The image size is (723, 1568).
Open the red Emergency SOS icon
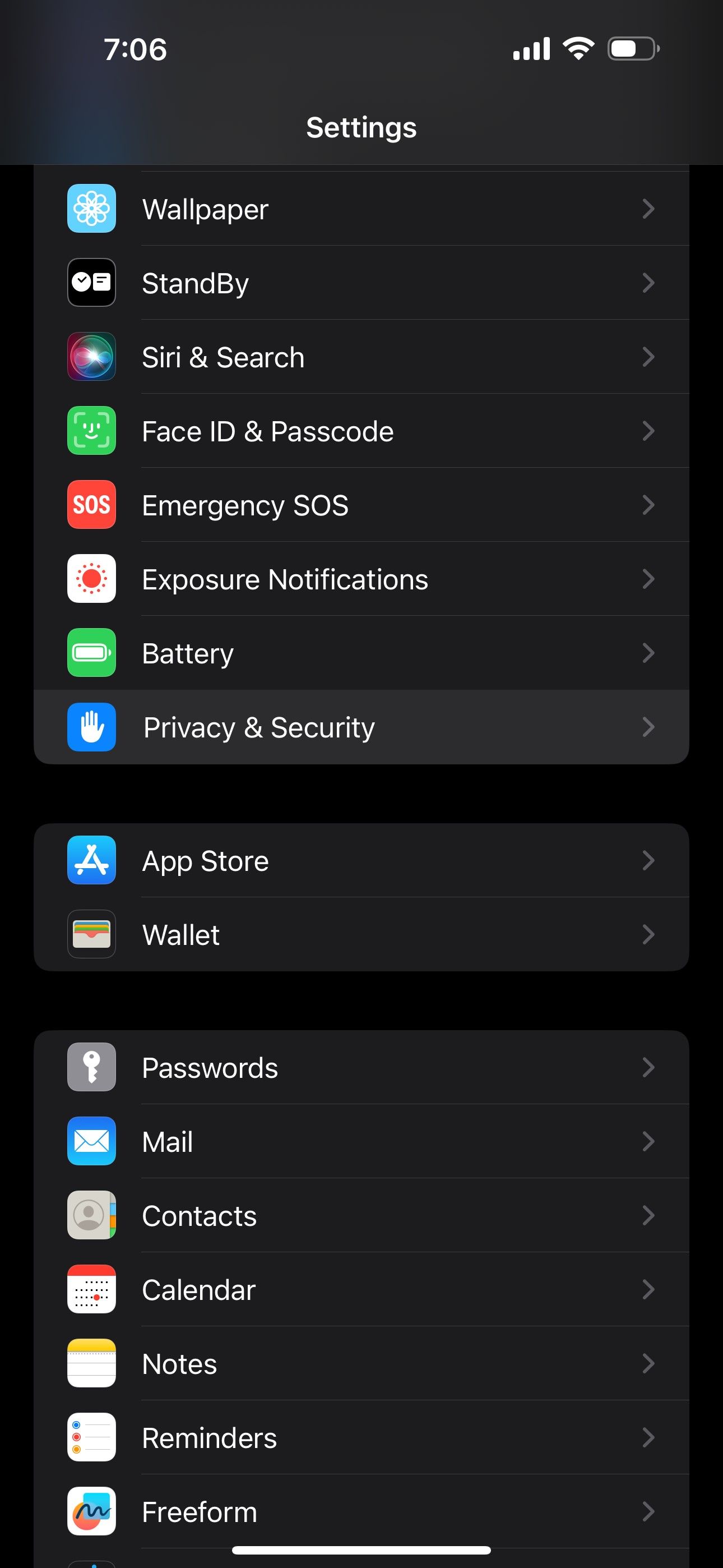91,505
